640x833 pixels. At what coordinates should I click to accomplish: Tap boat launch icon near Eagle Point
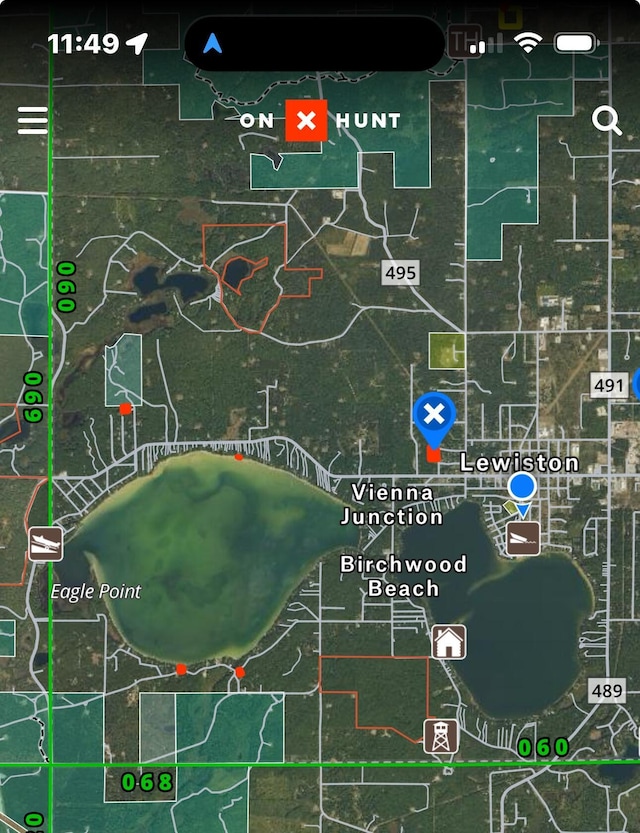pos(46,543)
